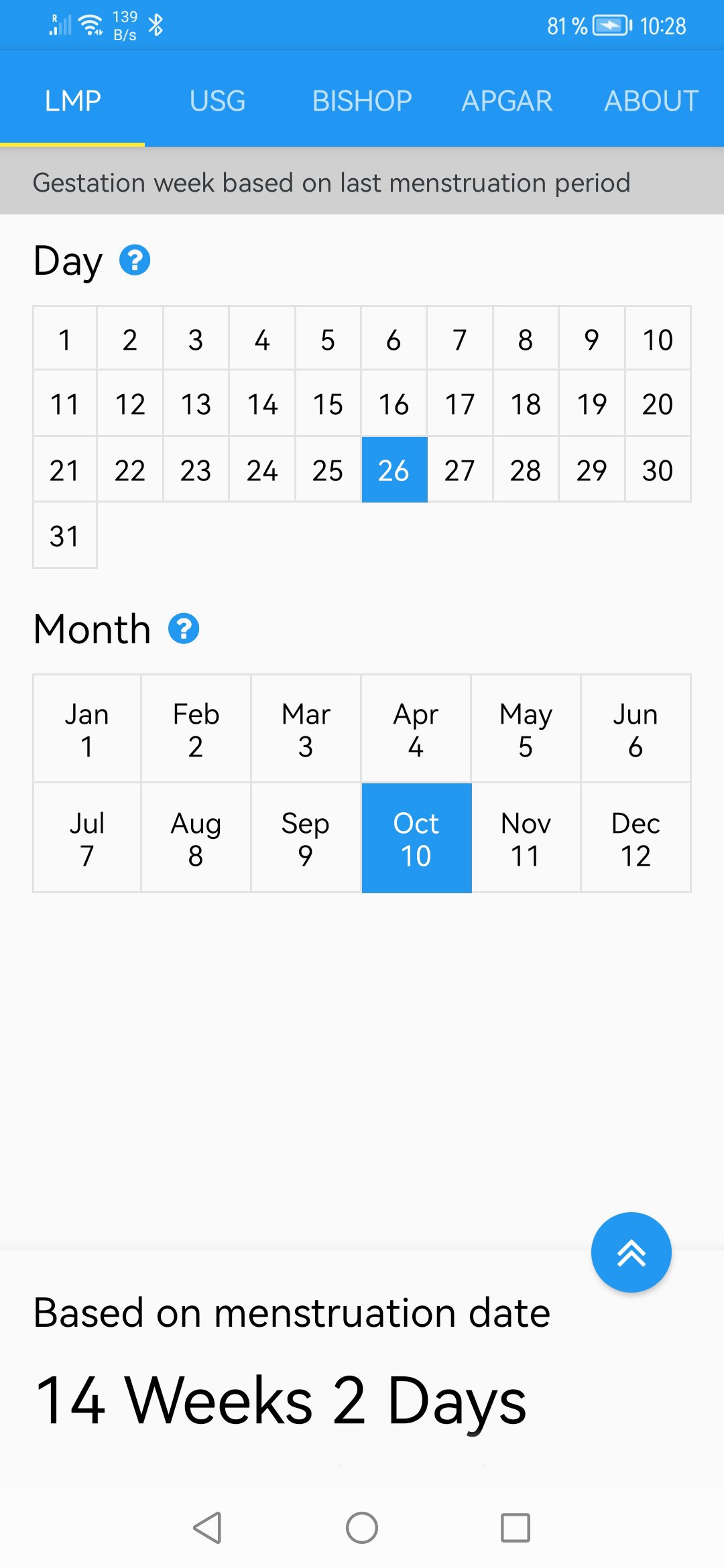This screenshot has width=724, height=1568.
Task: Select day 15
Action: (328, 404)
